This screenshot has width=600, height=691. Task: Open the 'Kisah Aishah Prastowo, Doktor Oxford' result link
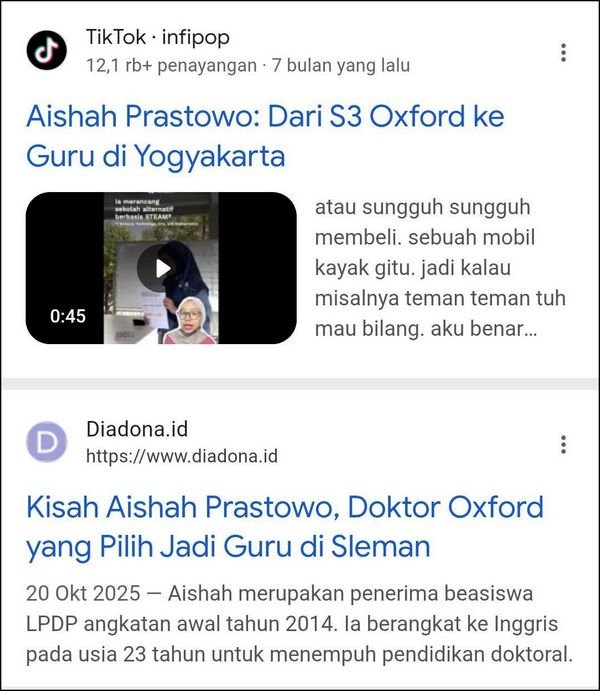(285, 526)
